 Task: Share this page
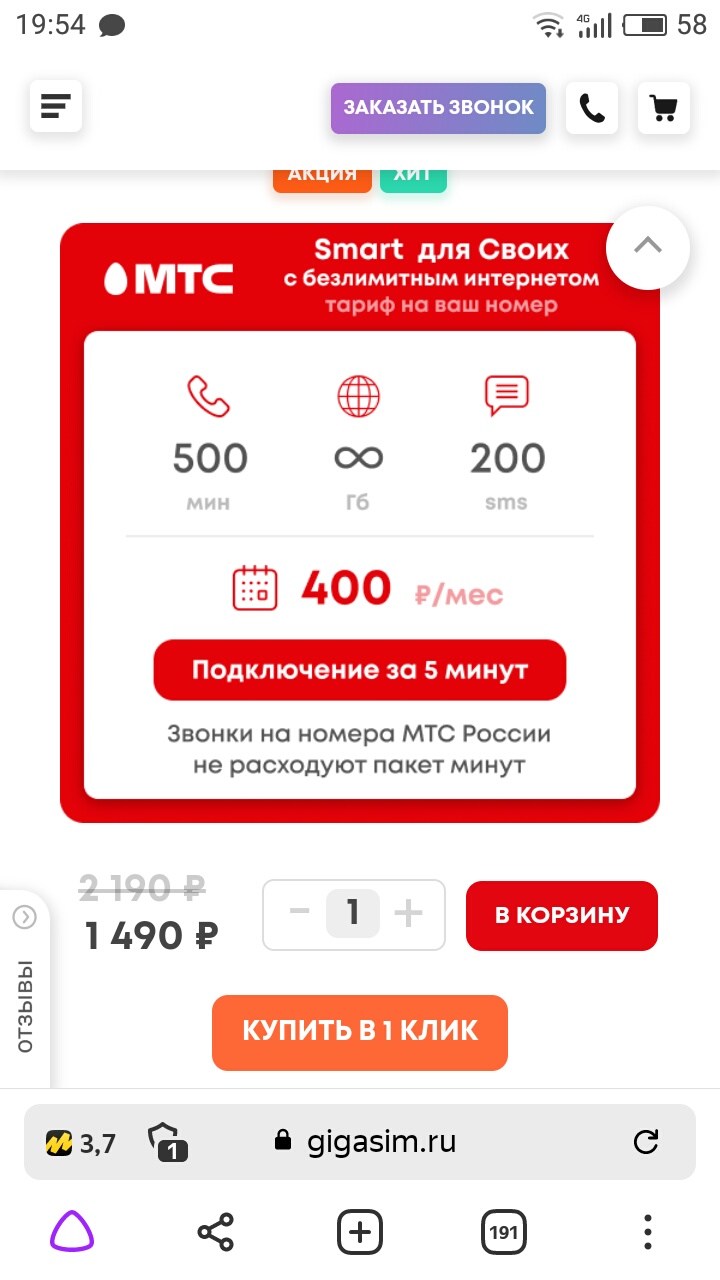coord(215,1232)
